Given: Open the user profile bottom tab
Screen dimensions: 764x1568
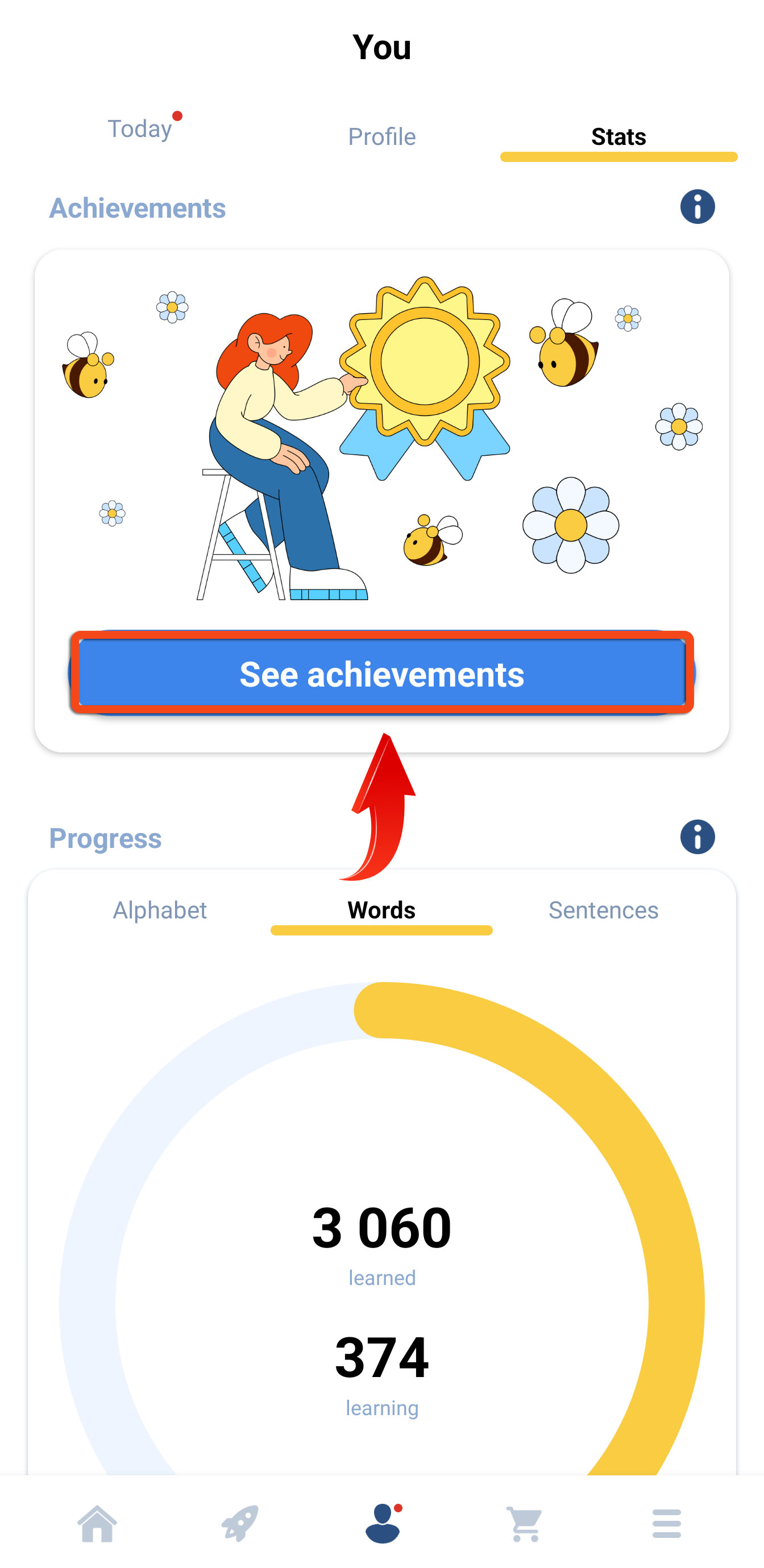Looking at the screenshot, I should (x=383, y=1524).
